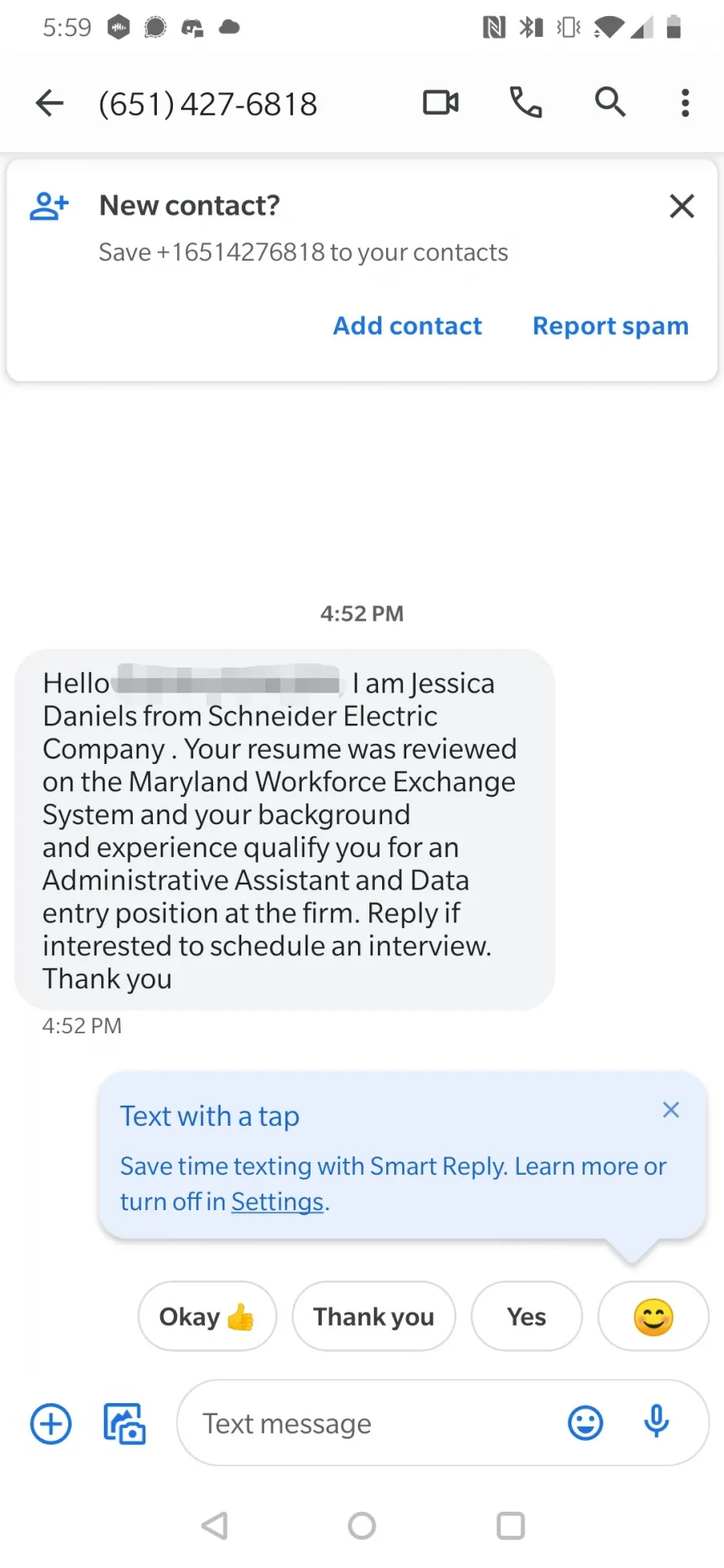Viewport: 724px width, 1568px height.
Task: Close the Text with a tap tip
Action: (671, 1110)
